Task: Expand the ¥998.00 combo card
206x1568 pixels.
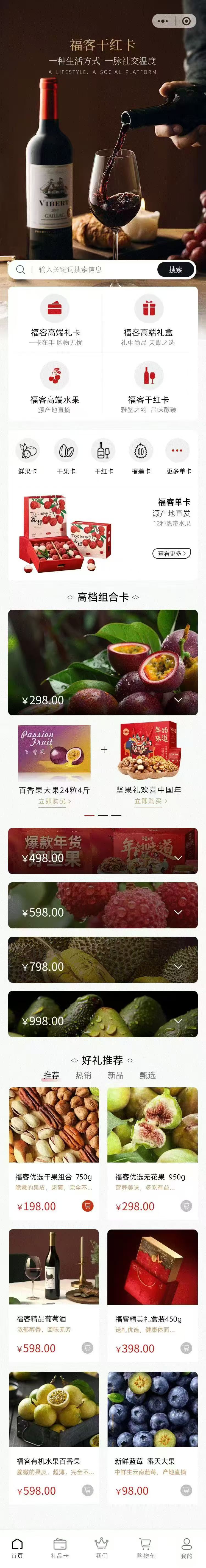Action: pos(178,1021)
